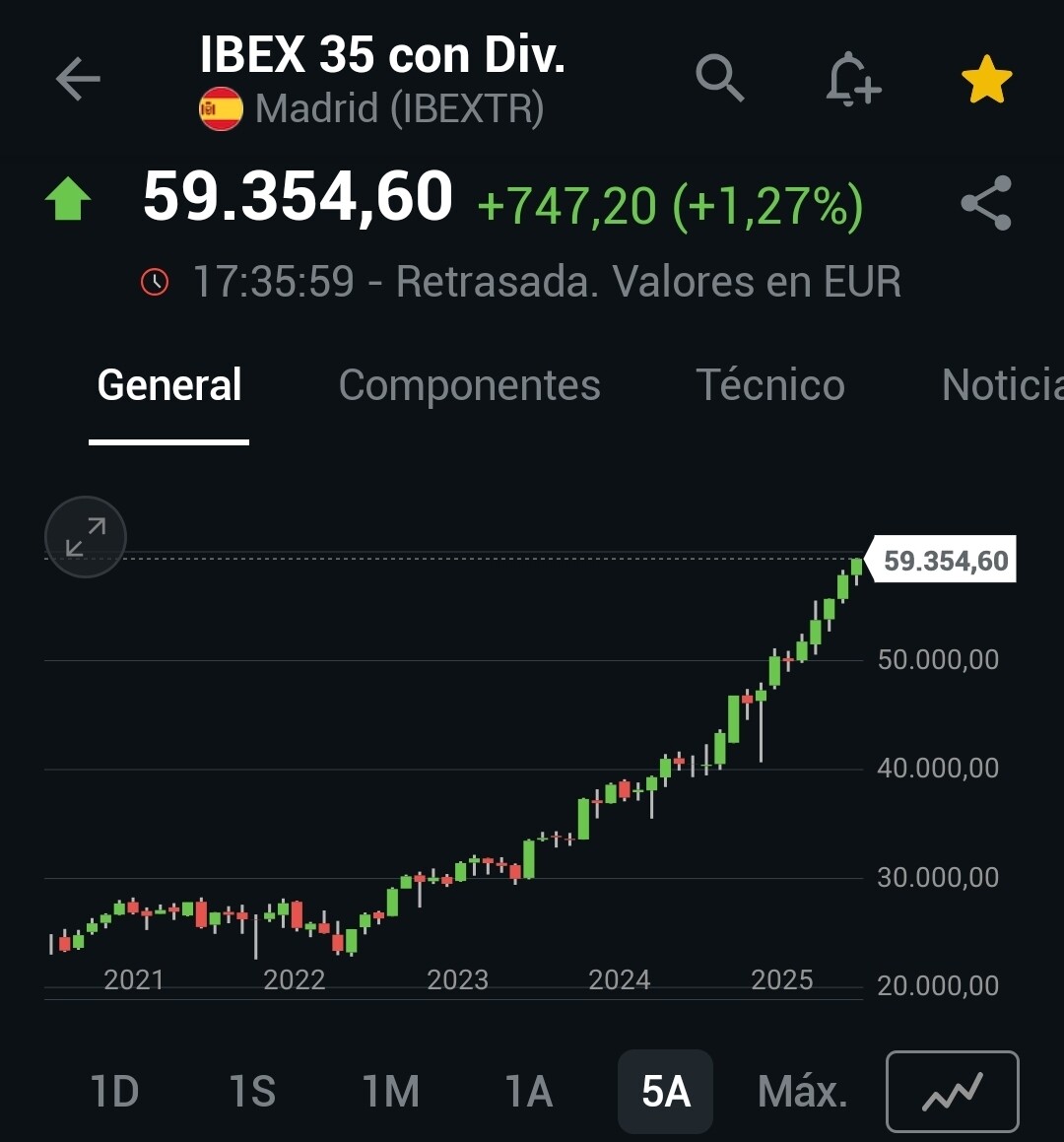Select the 5A chart period
1064x1142 pixels.
coord(665,1092)
